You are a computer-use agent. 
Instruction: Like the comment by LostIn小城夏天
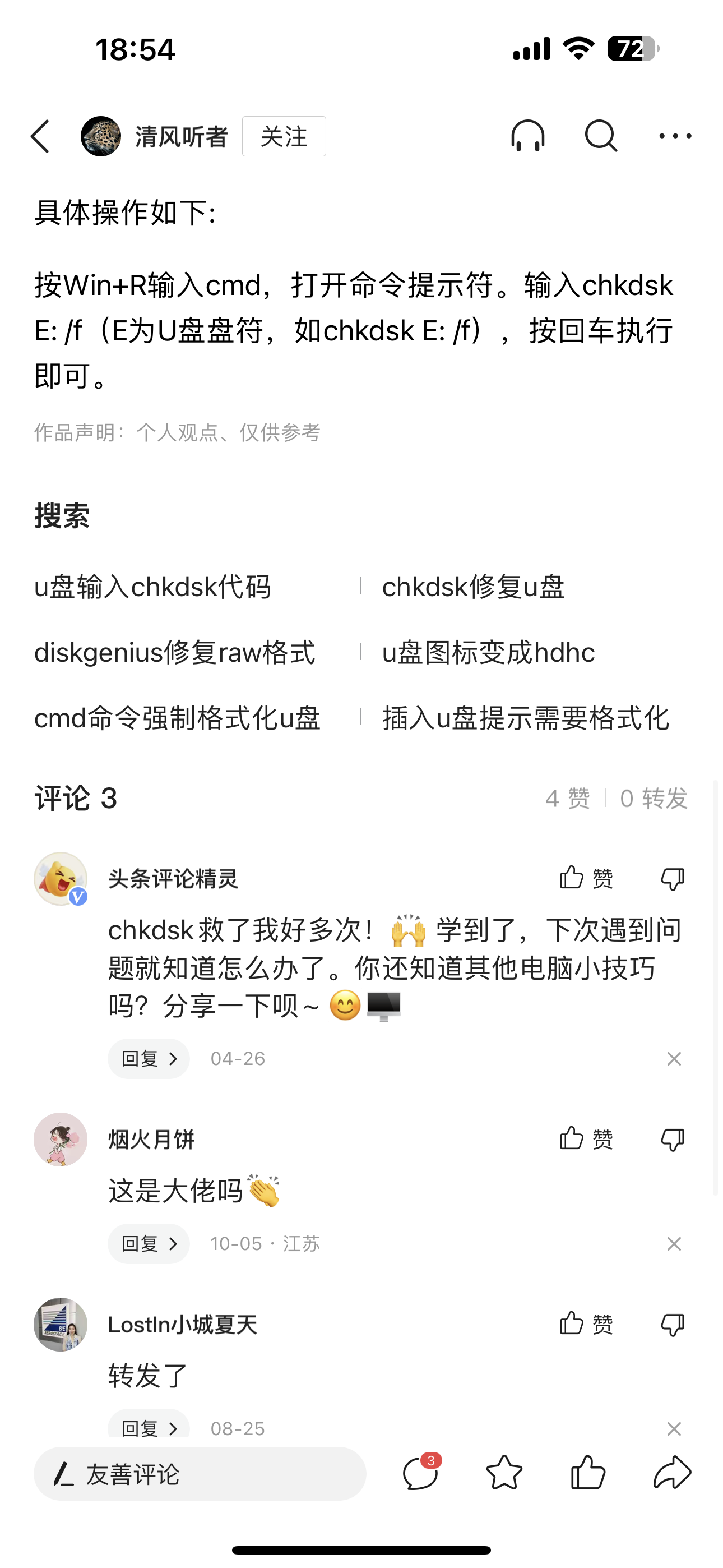pos(586,1324)
